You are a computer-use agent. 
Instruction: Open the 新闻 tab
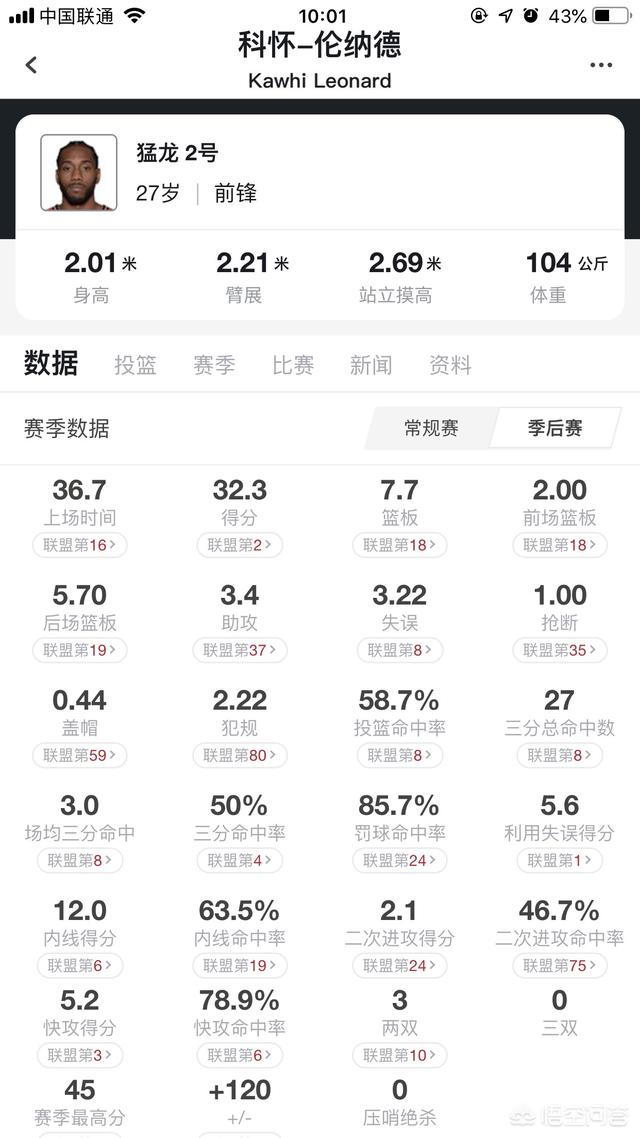pyautogui.click(x=371, y=365)
